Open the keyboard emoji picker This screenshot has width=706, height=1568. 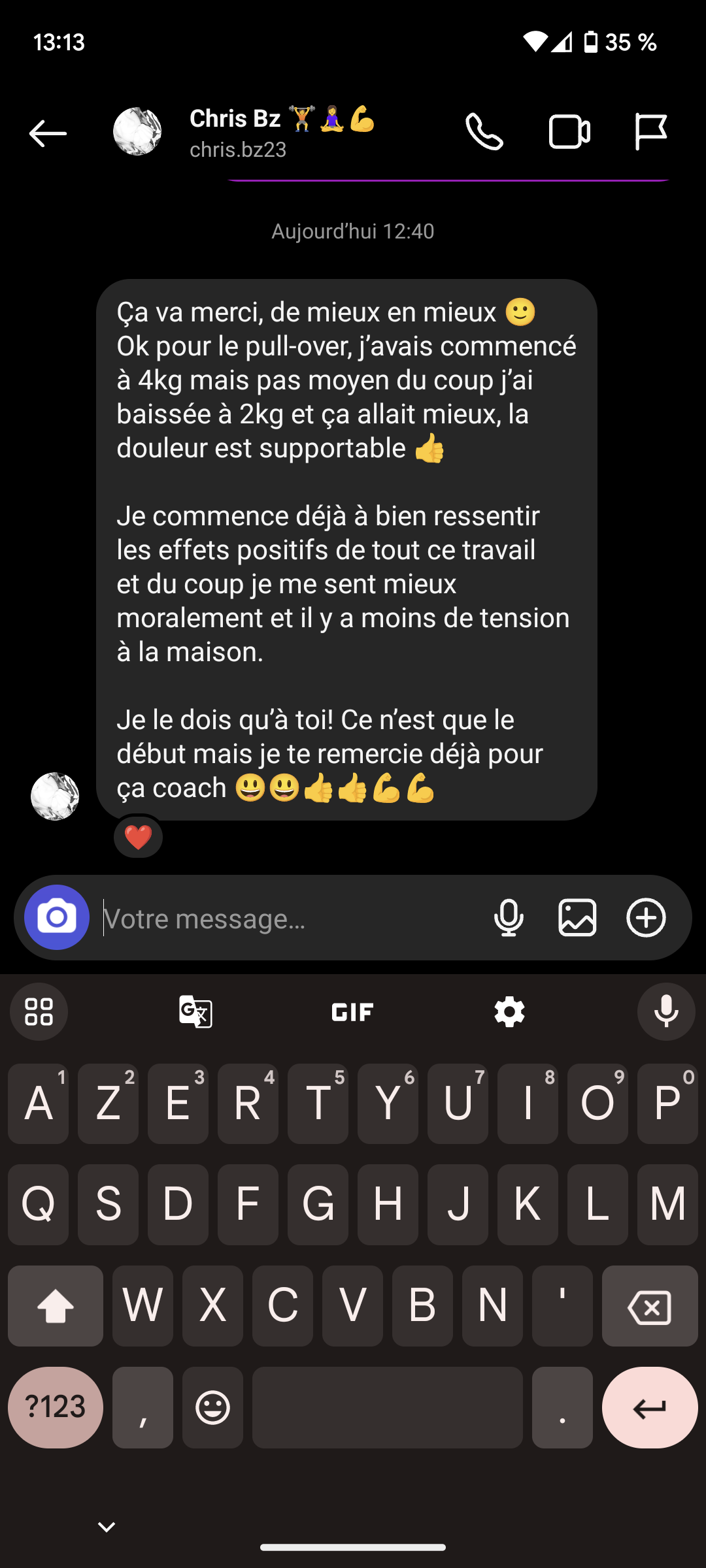click(x=212, y=1407)
